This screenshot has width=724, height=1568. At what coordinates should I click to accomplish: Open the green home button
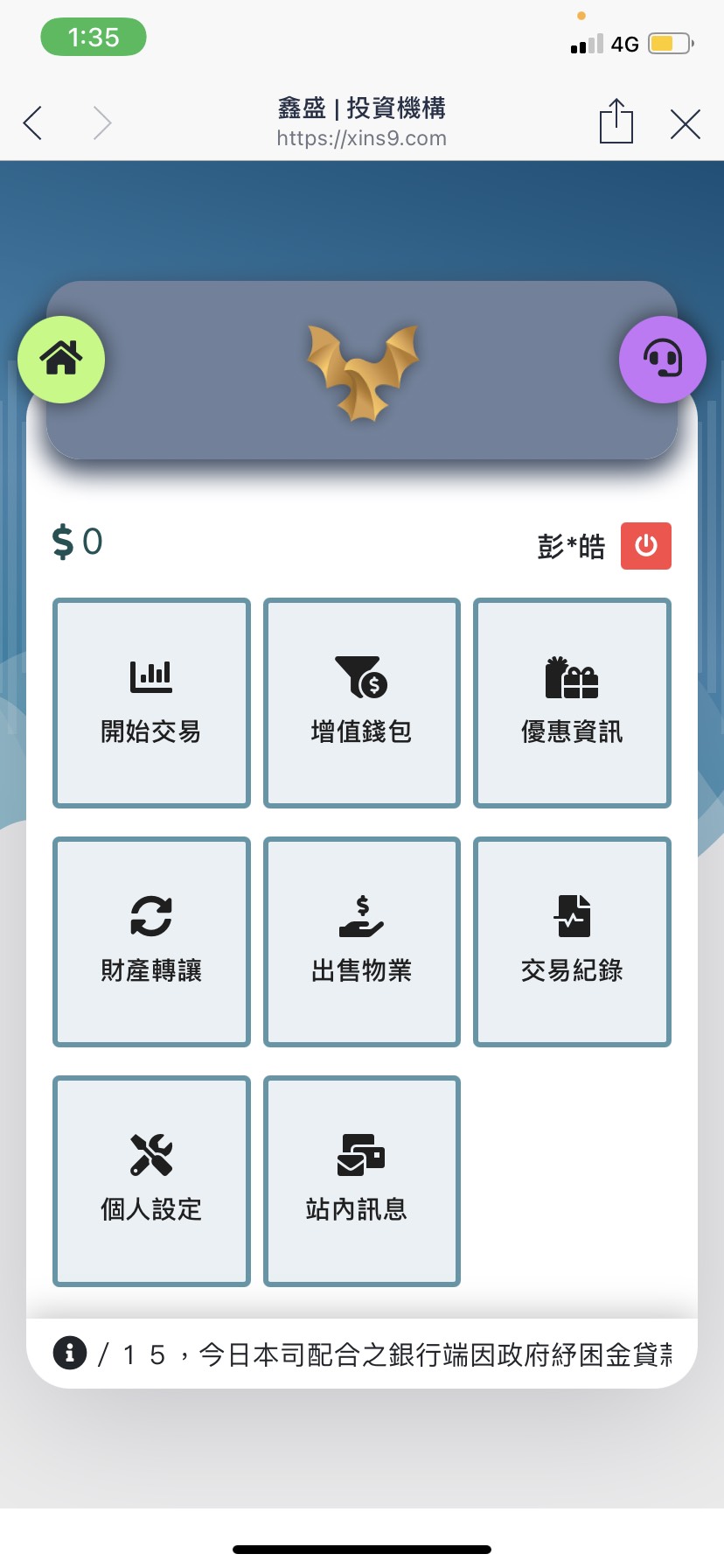point(61,360)
